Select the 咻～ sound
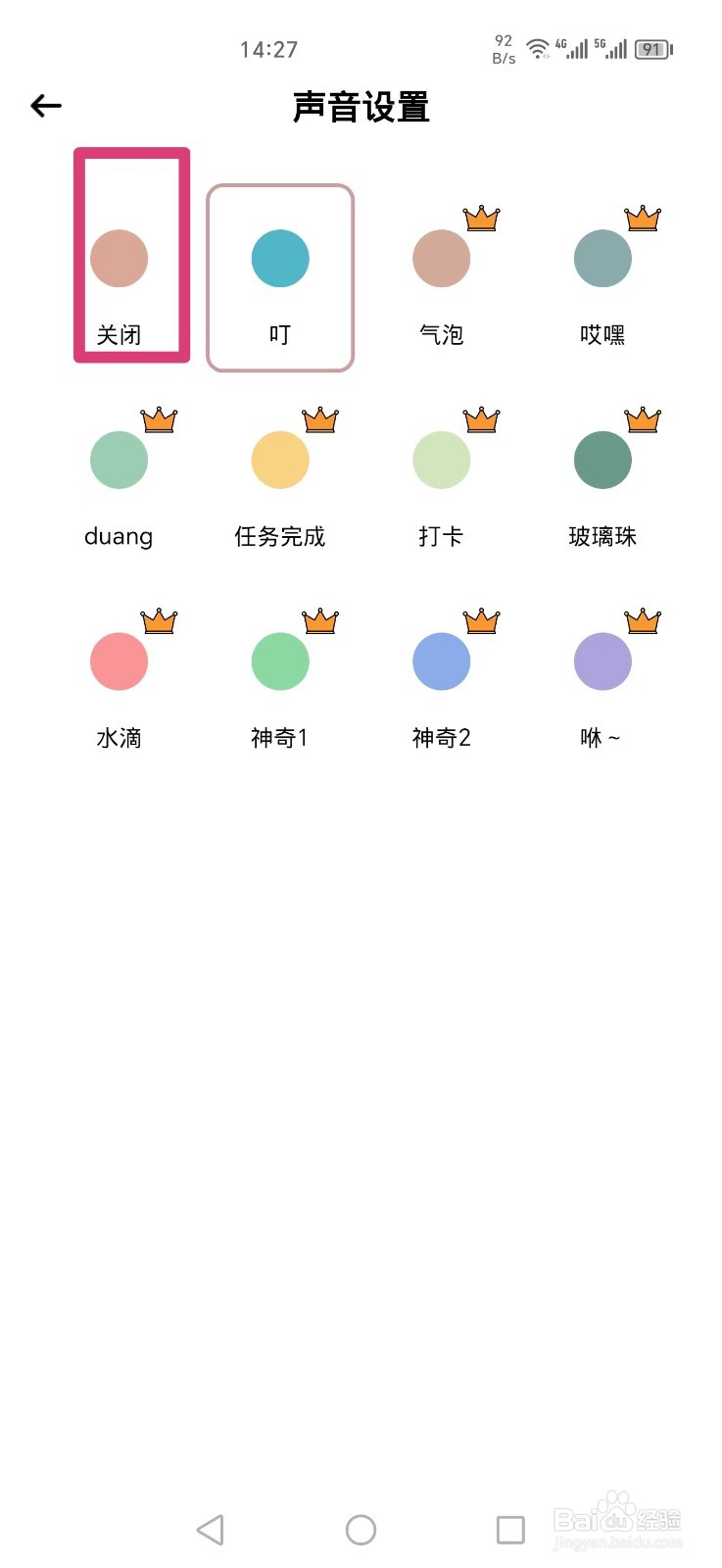The width and height of the screenshot is (722, 1568). pyautogui.click(x=602, y=662)
